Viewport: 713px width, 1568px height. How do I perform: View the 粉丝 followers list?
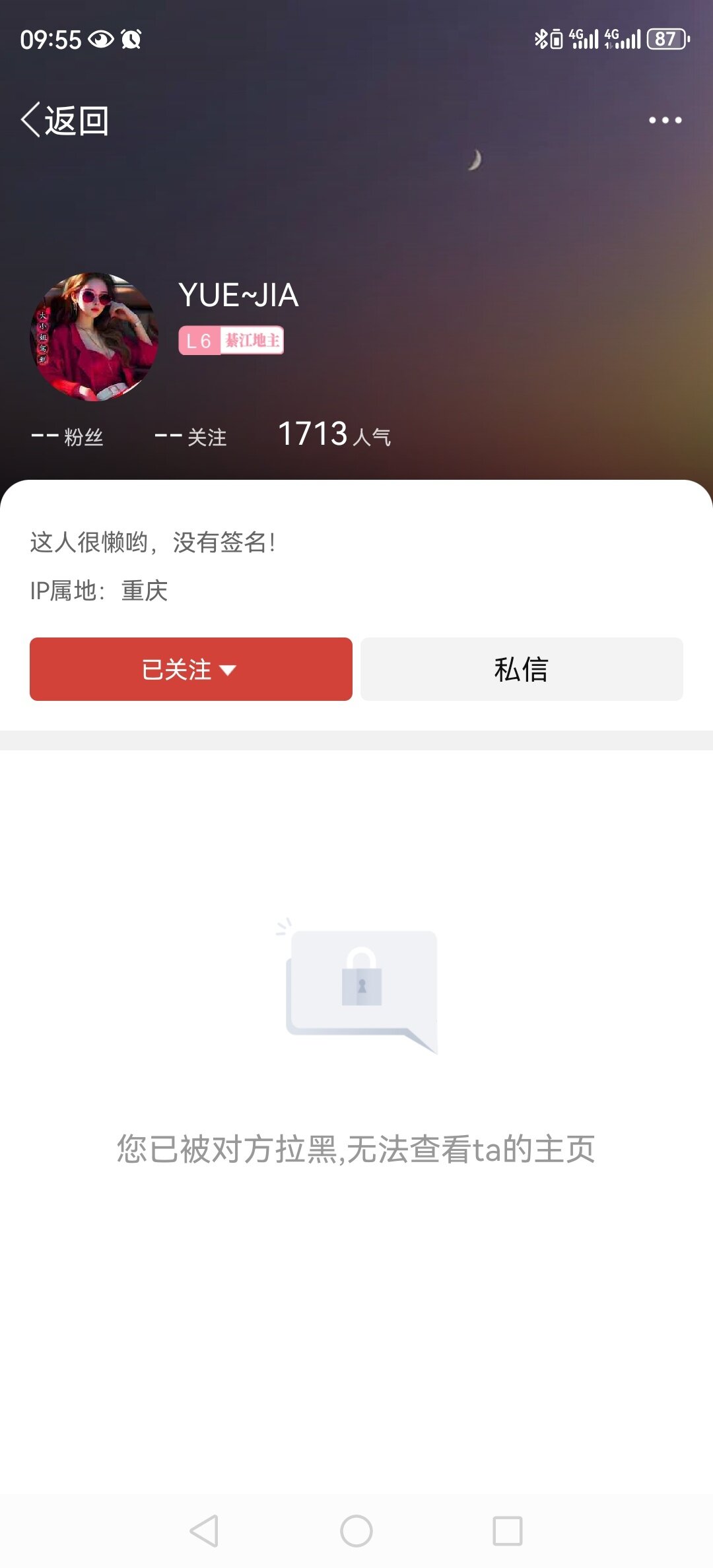click(67, 436)
